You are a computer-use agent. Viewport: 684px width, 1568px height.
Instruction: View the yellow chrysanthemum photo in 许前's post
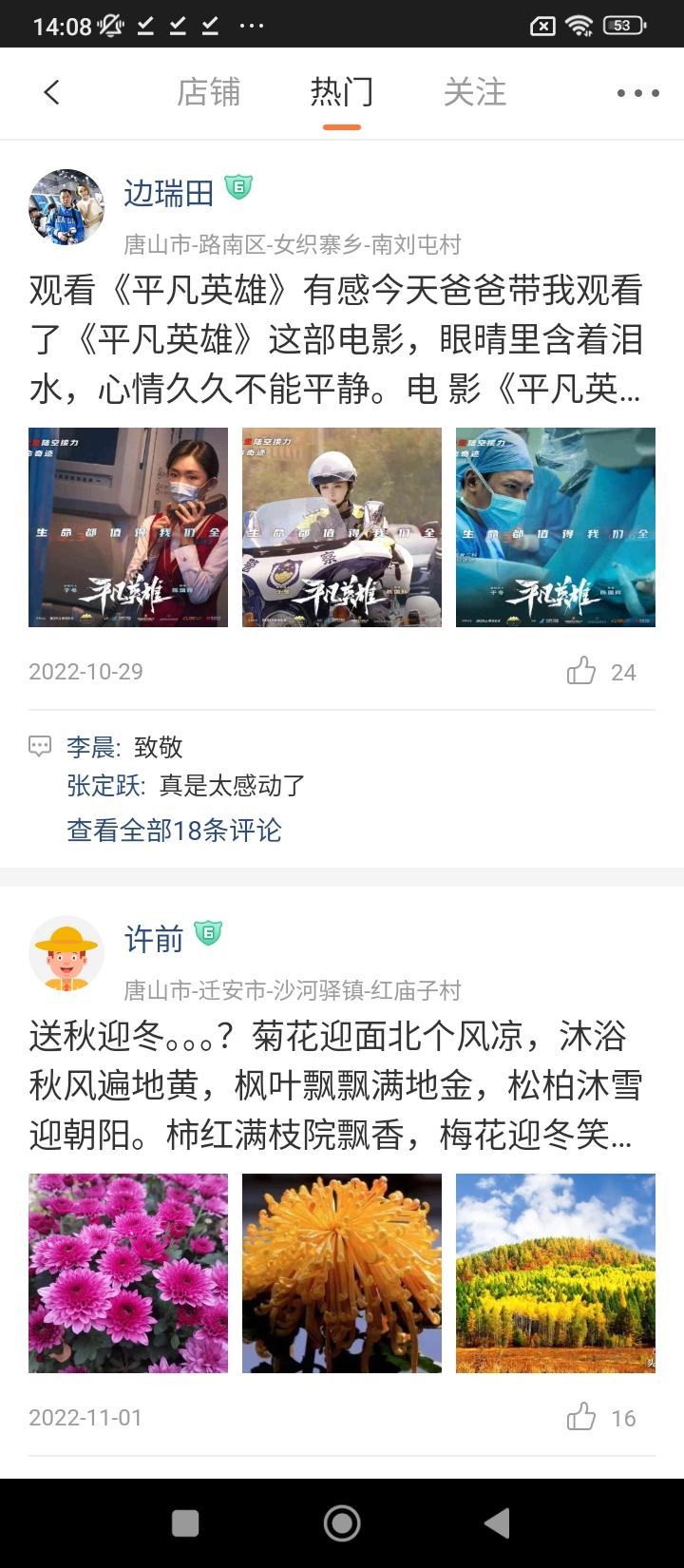coord(342,1273)
